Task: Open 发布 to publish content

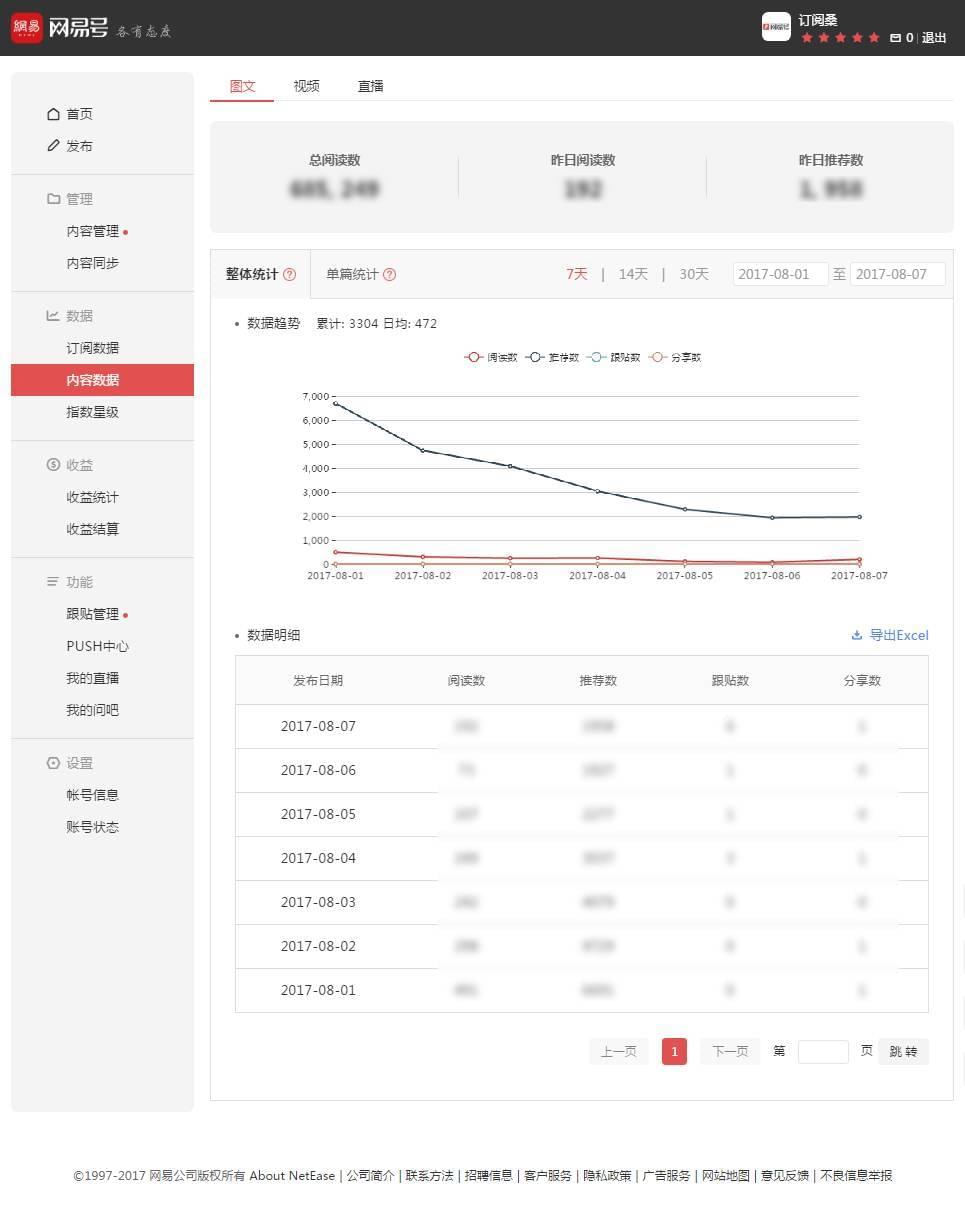Action: [x=79, y=146]
